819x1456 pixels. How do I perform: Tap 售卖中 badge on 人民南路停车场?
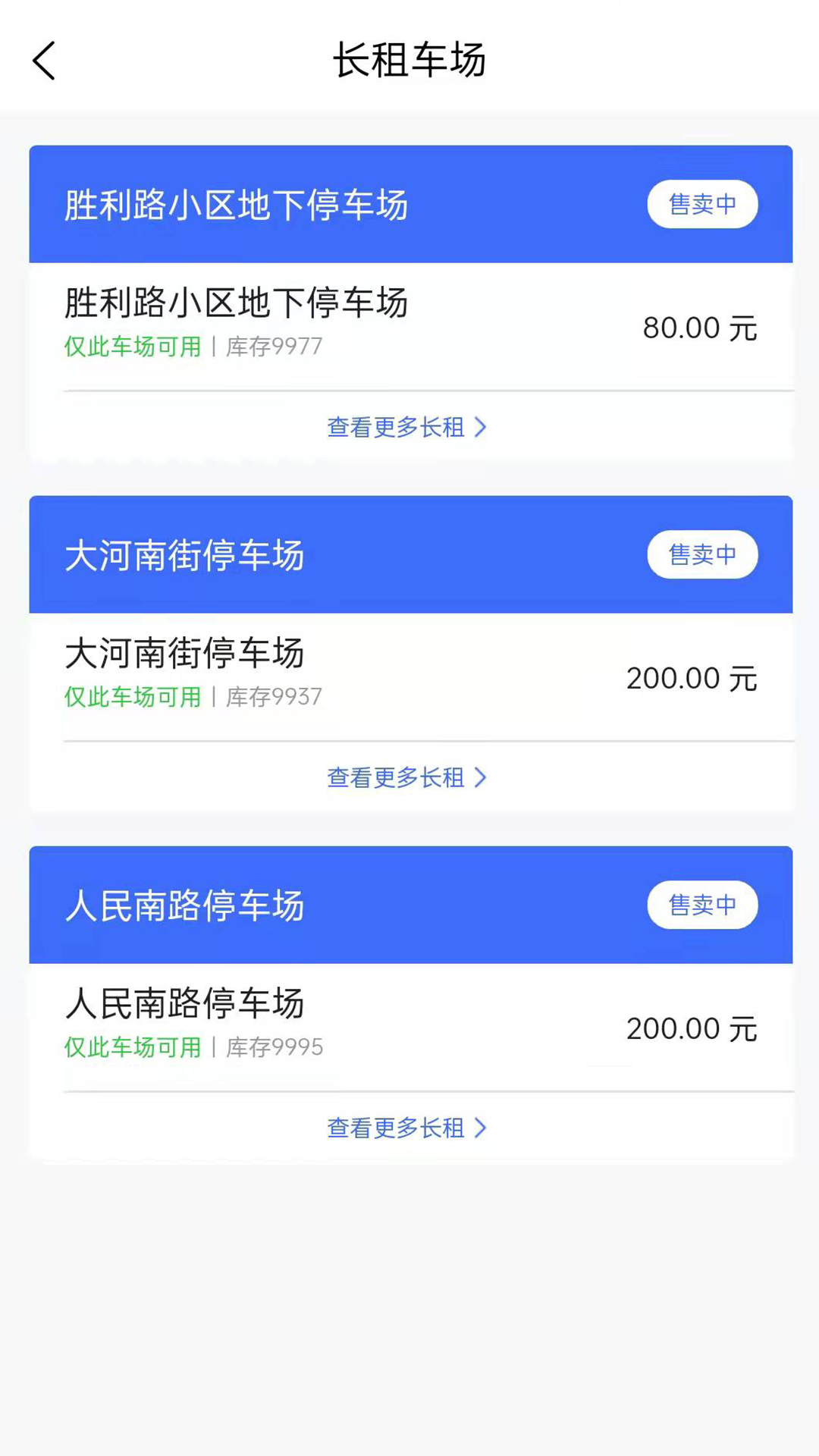[x=702, y=905]
